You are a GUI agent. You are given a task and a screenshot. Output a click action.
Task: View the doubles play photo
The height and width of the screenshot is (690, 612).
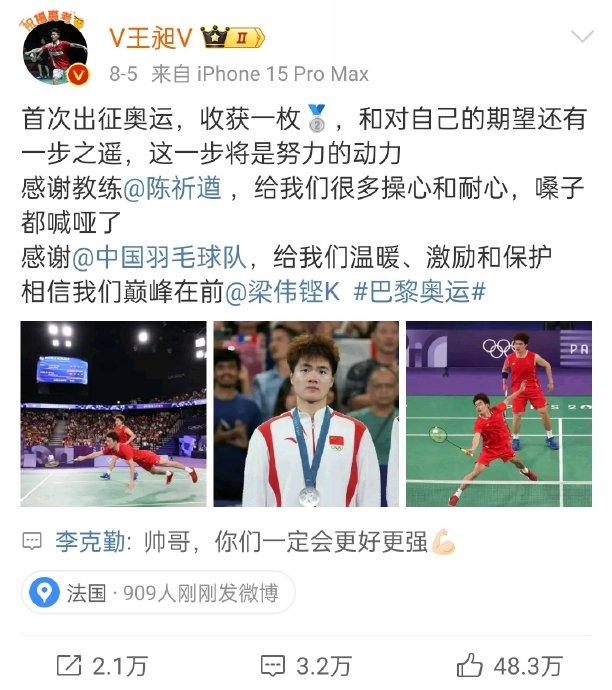click(x=498, y=413)
